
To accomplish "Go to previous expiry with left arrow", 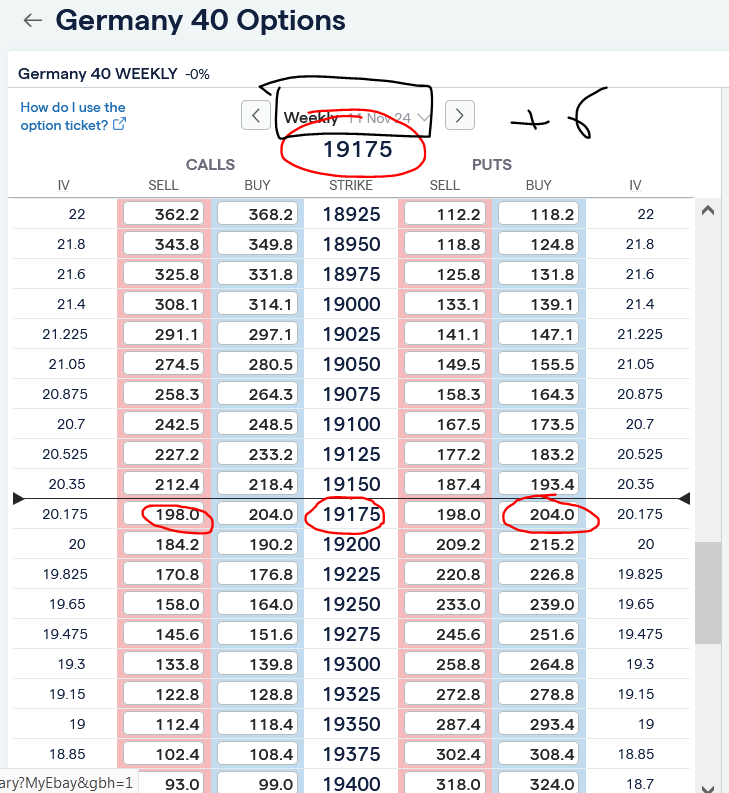I will point(256,115).
